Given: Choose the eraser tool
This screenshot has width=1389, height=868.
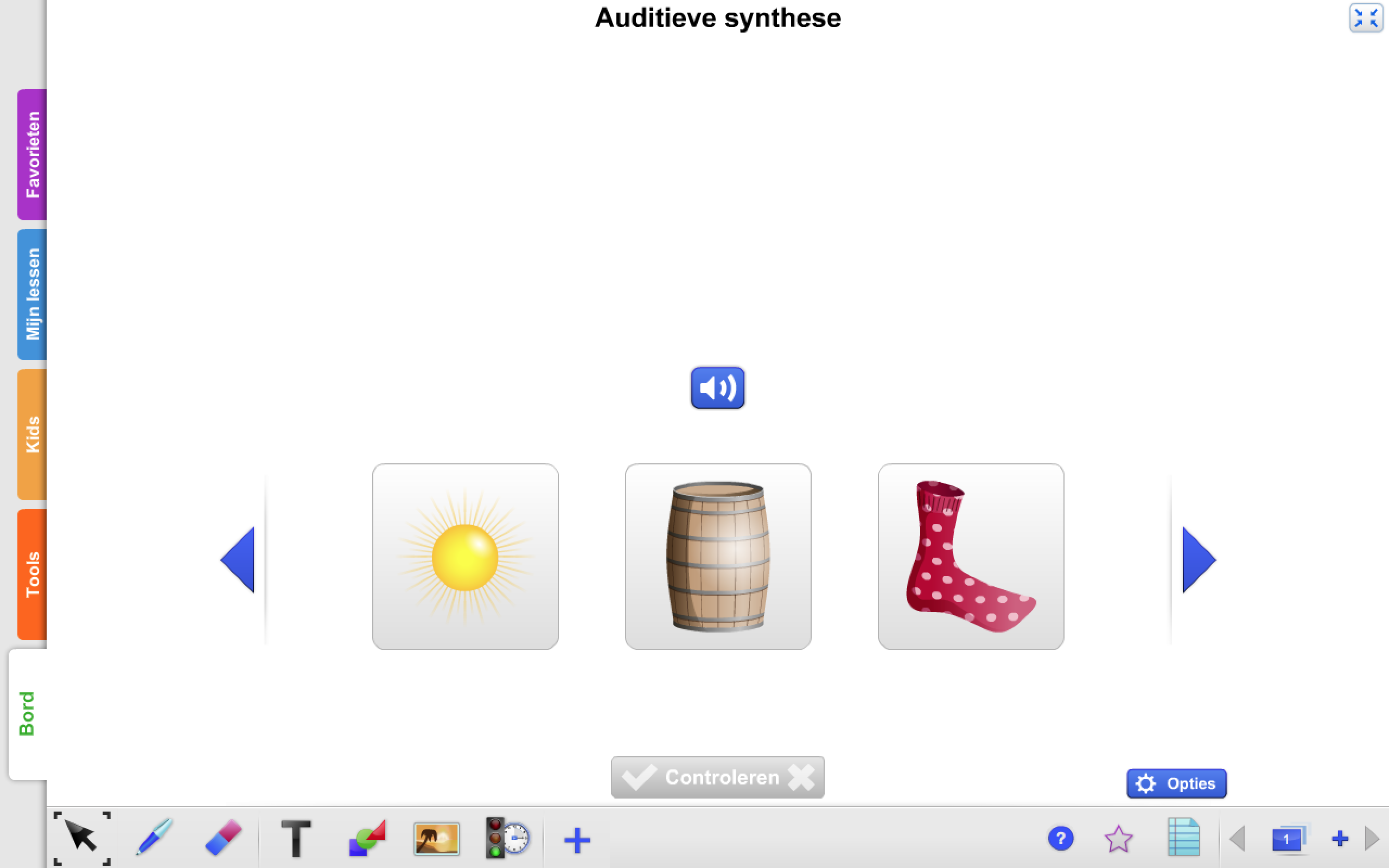Looking at the screenshot, I should 224,838.
